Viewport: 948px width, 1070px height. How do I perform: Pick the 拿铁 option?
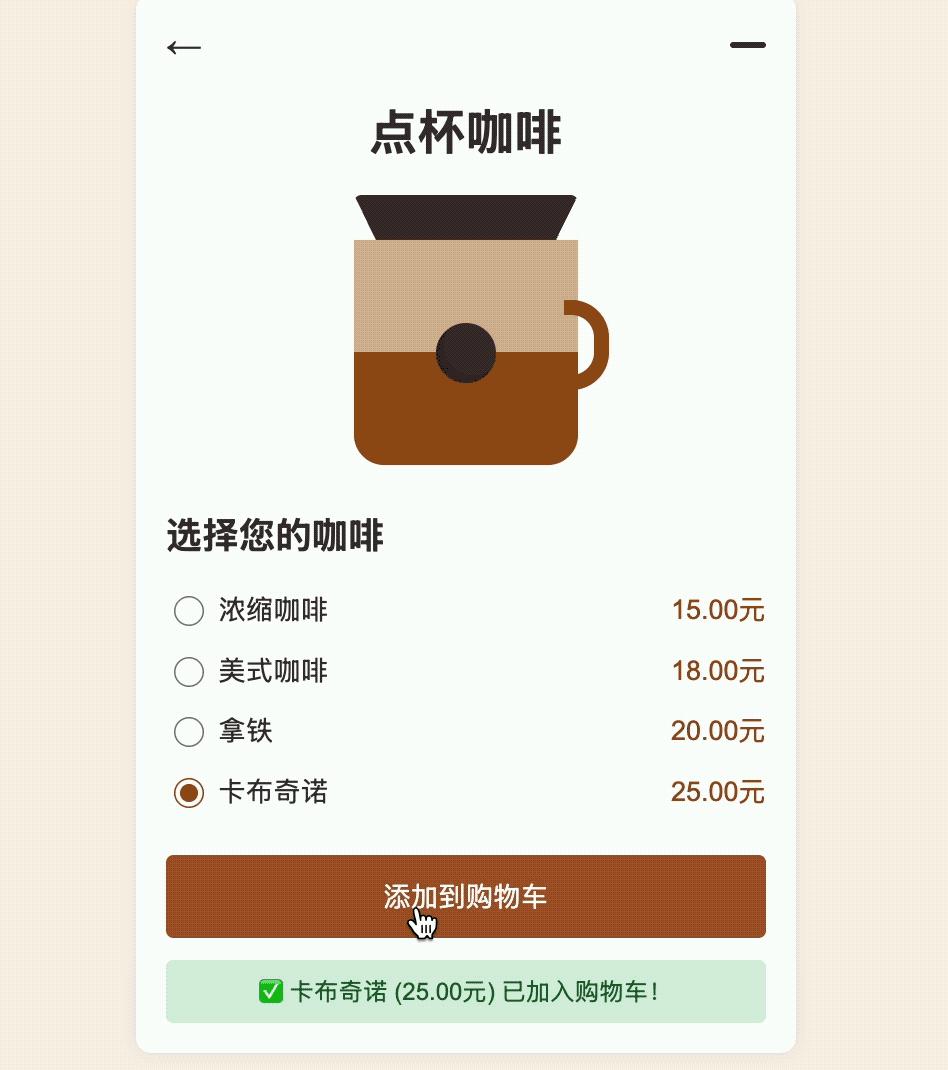point(189,732)
